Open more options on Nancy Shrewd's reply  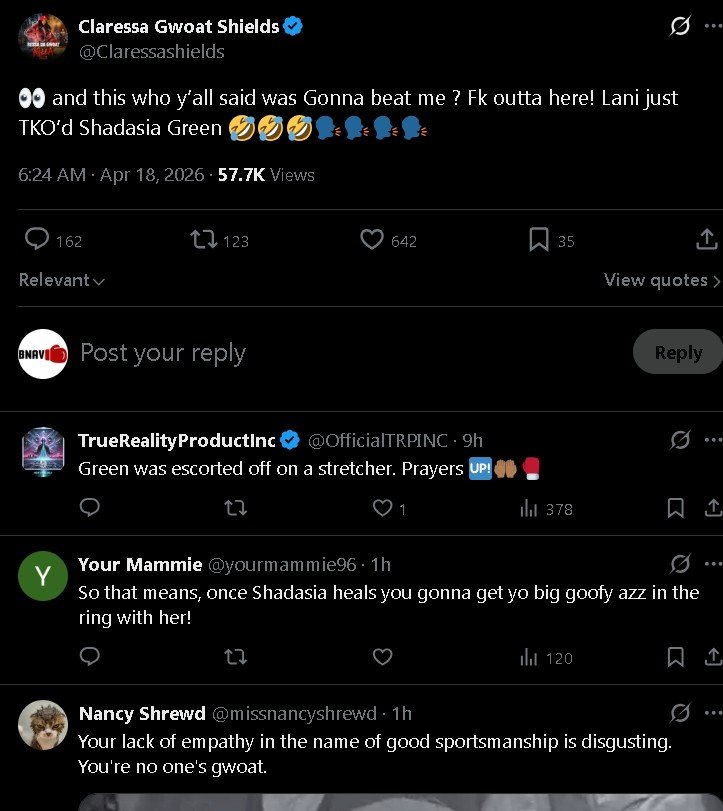pyautogui.click(x=711, y=711)
